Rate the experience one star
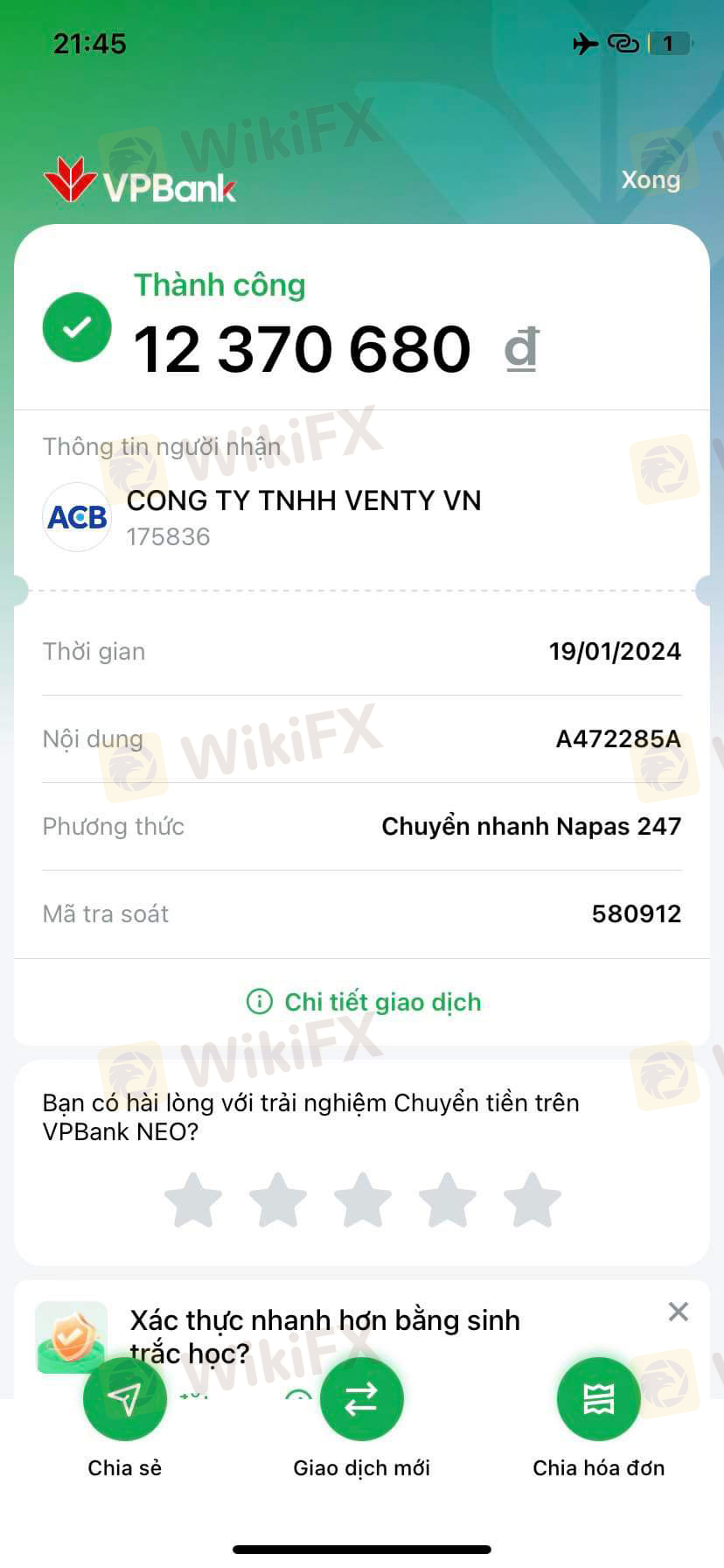This screenshot has width=724, height=1568. click(x=193, y=1200)
